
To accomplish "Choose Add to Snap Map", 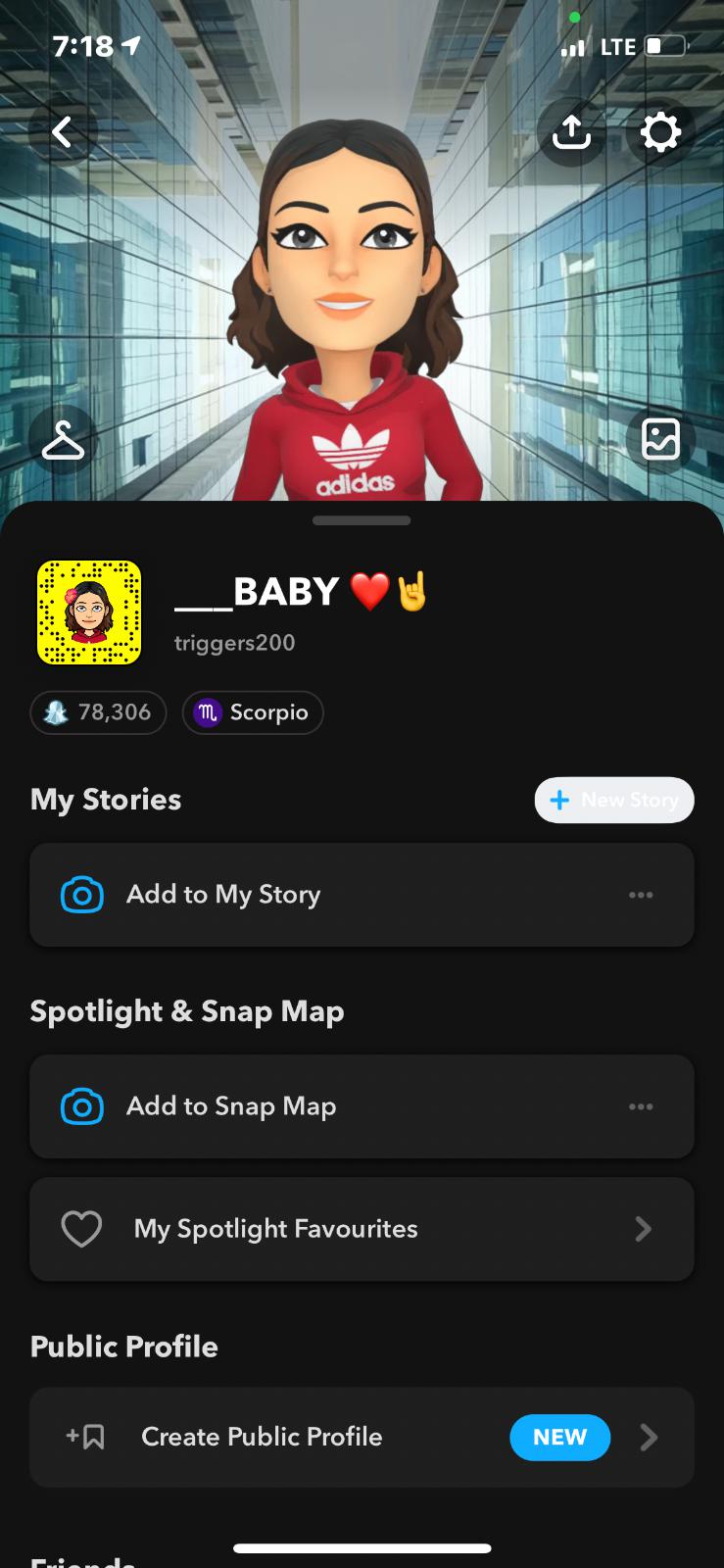I will 231,1106.
